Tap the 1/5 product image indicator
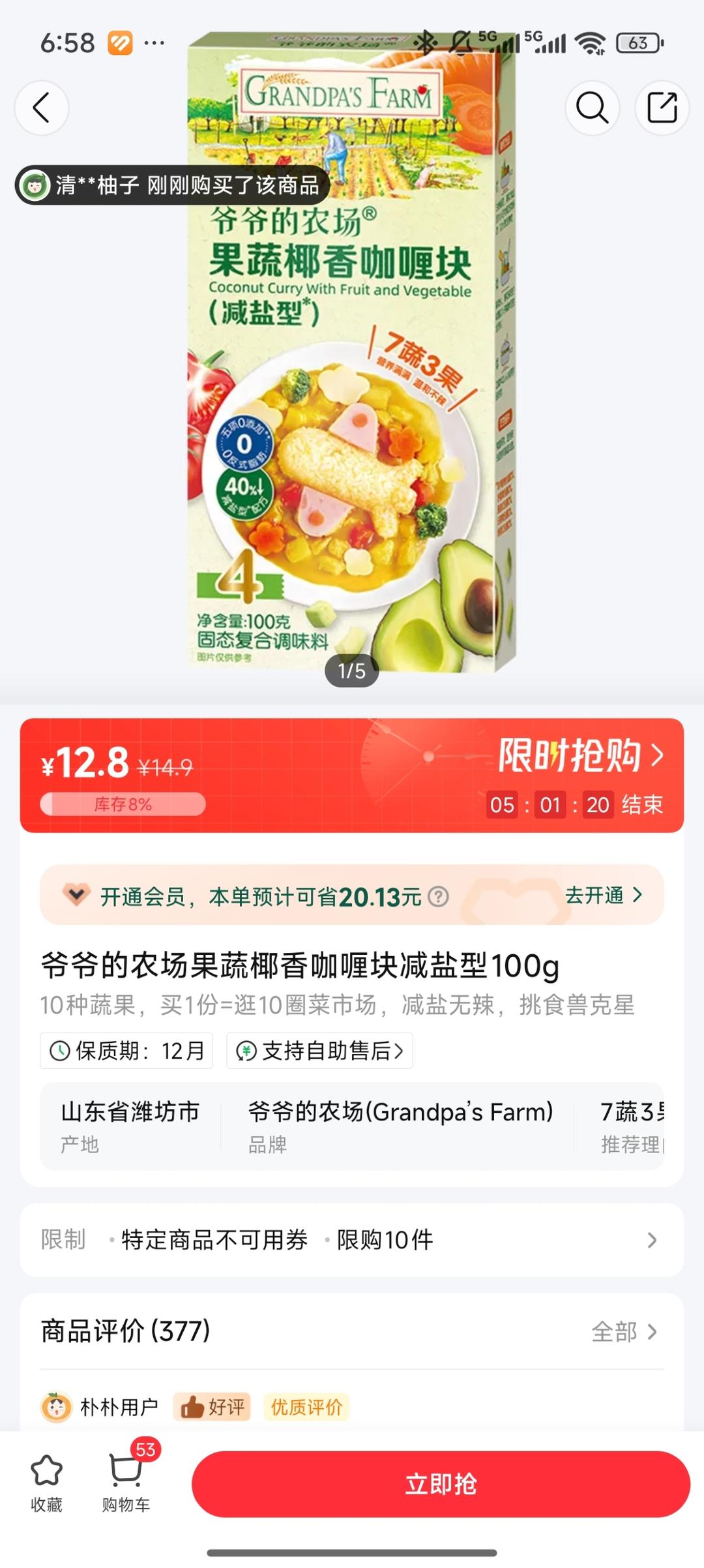 (352, 669)
